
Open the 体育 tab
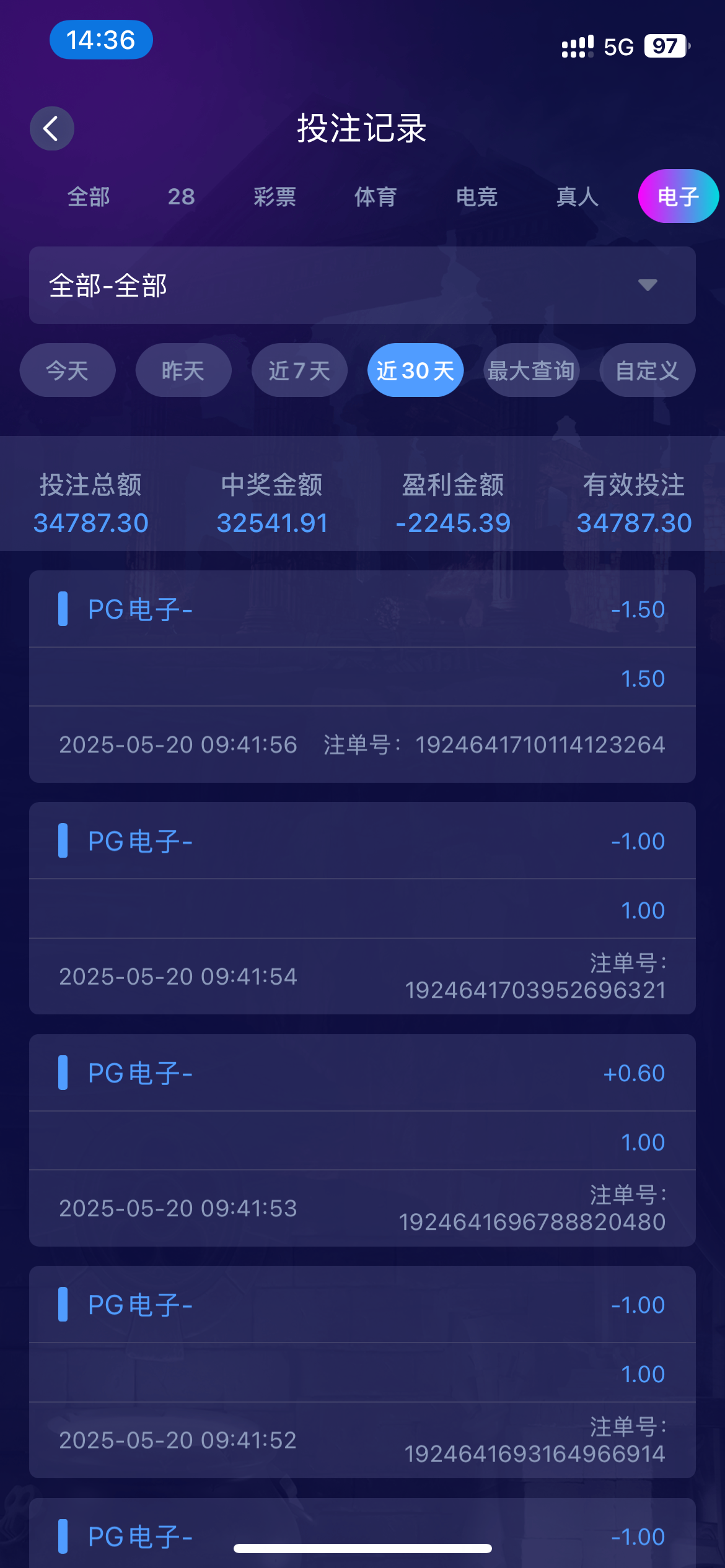(376, 197)
